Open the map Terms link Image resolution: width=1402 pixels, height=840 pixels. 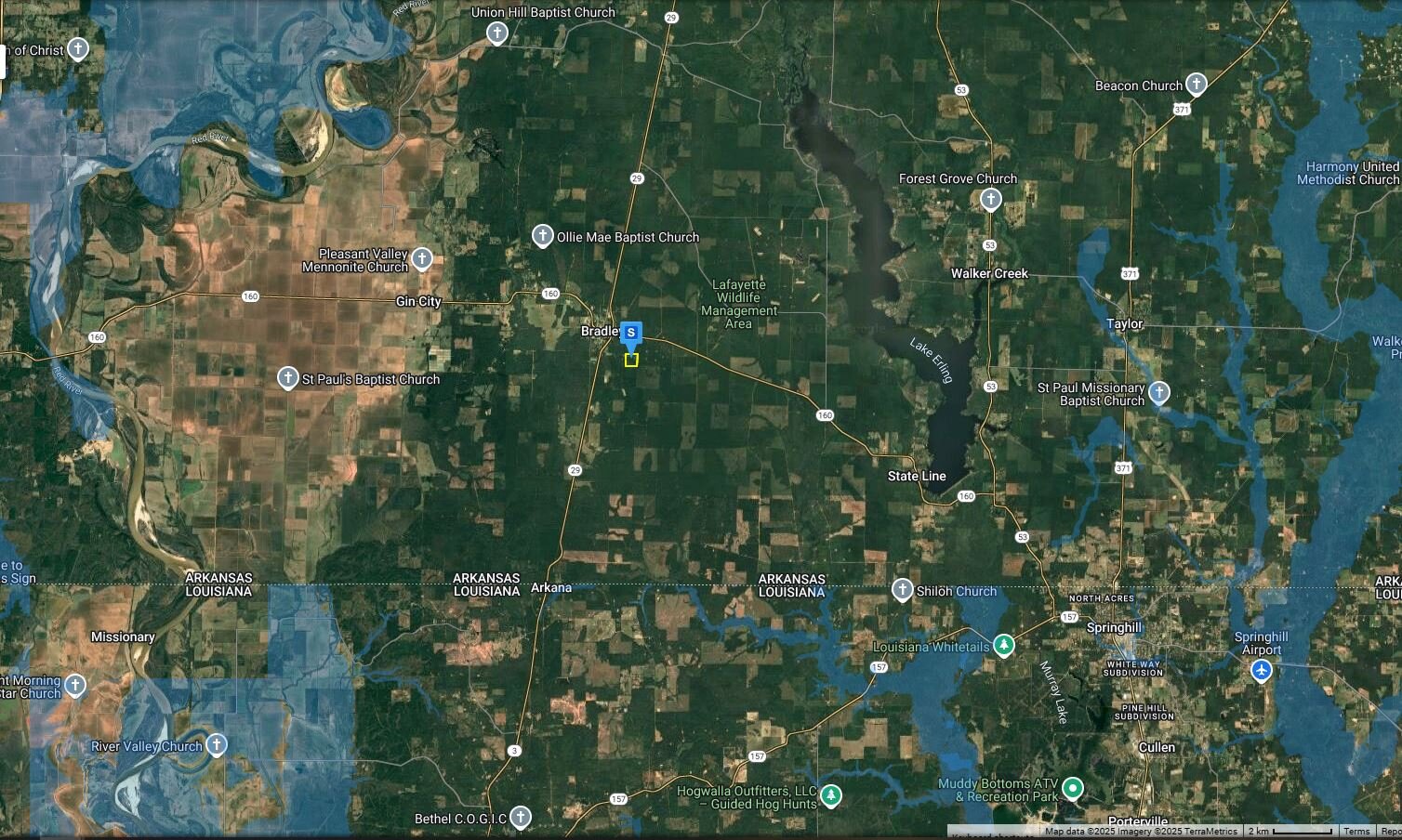(1356, 832)
